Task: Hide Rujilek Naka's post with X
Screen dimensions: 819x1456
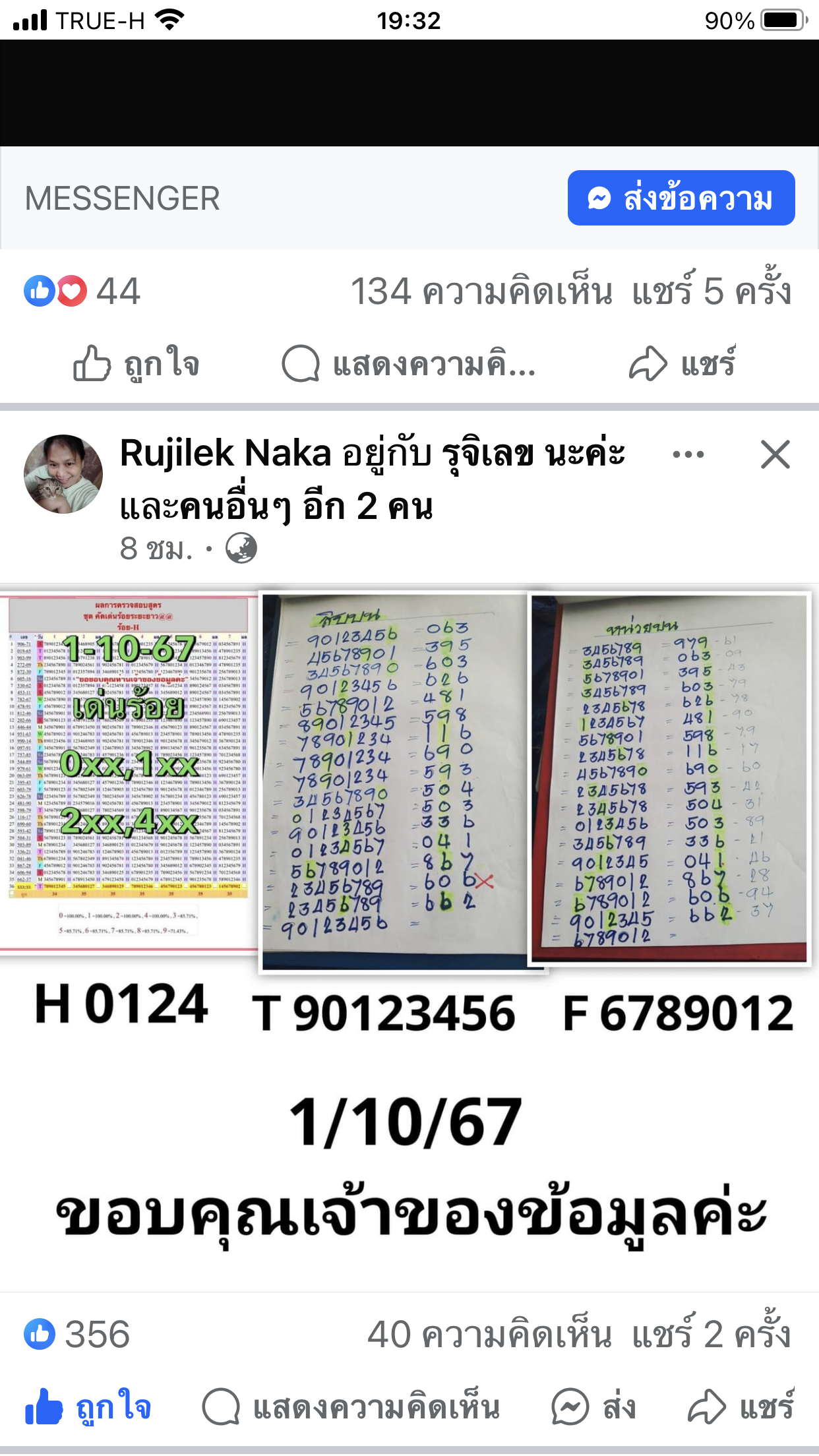Action: [775, 454]
